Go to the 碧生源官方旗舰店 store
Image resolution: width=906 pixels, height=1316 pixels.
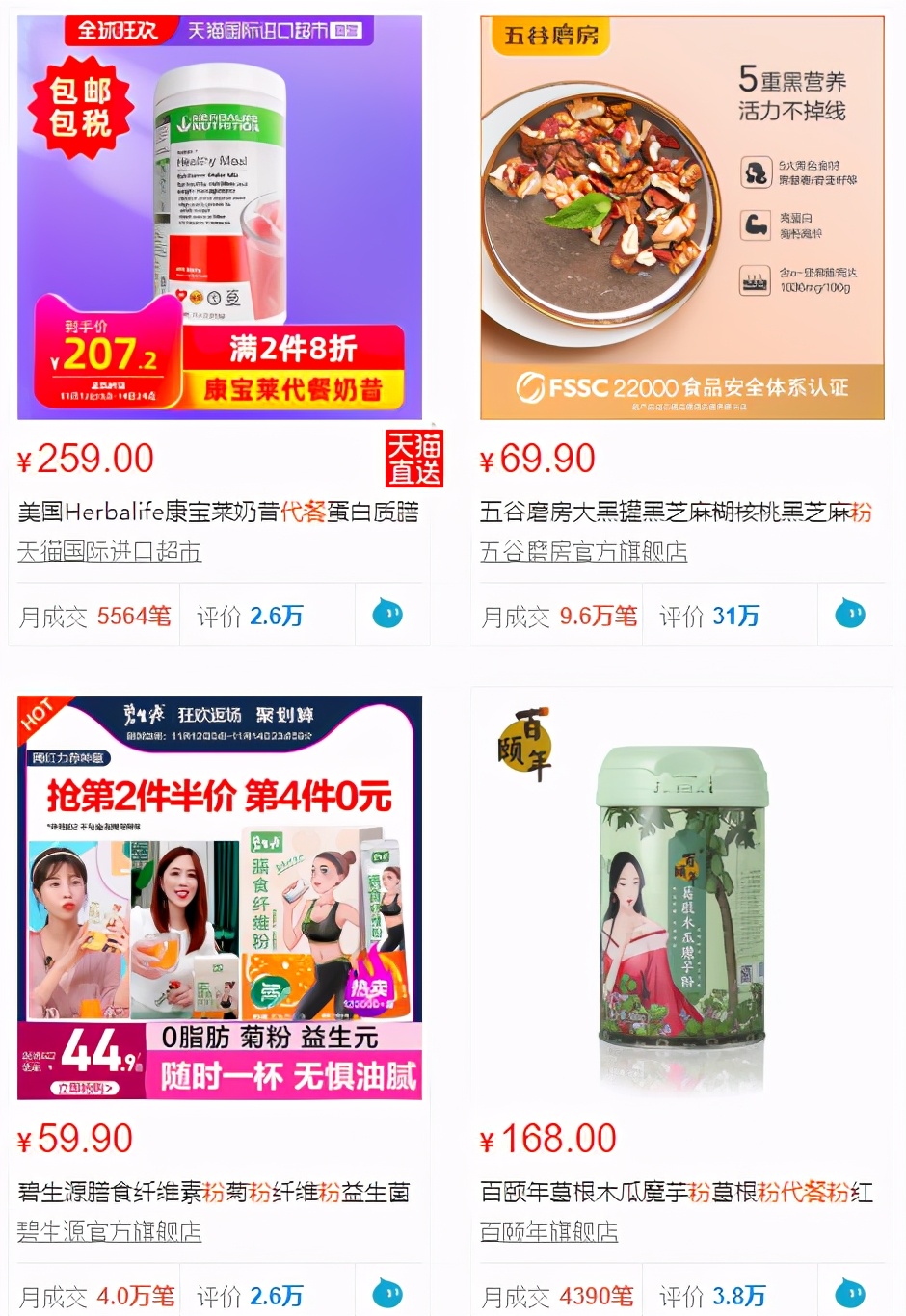pyautogui.click(x=109, y=1232)
